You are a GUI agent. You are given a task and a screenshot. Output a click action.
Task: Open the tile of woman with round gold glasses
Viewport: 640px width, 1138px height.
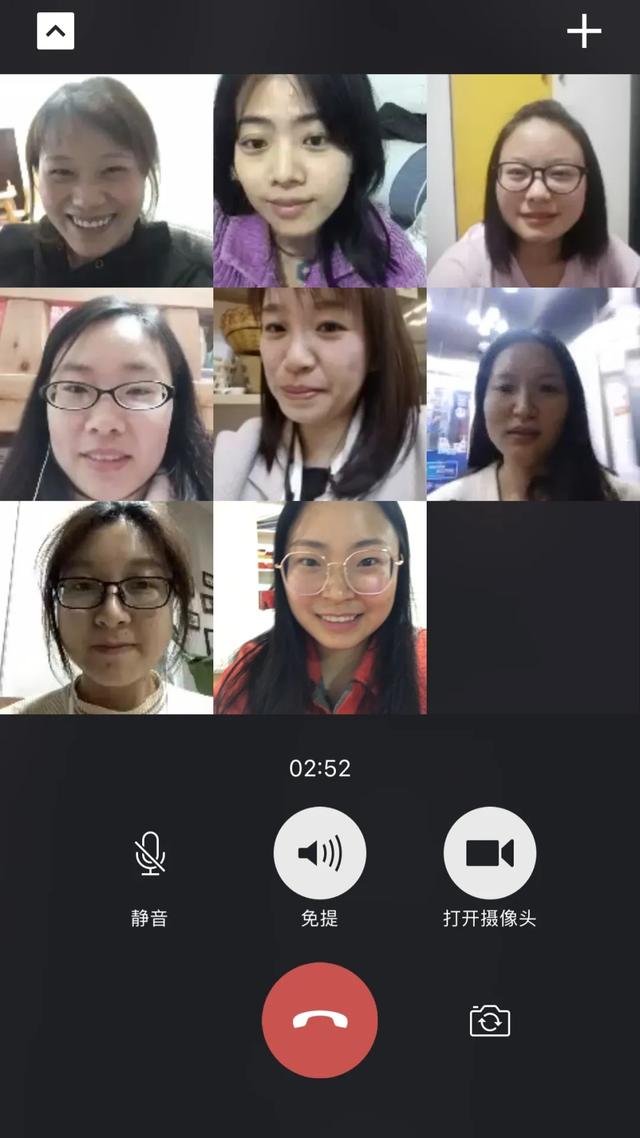320,607
